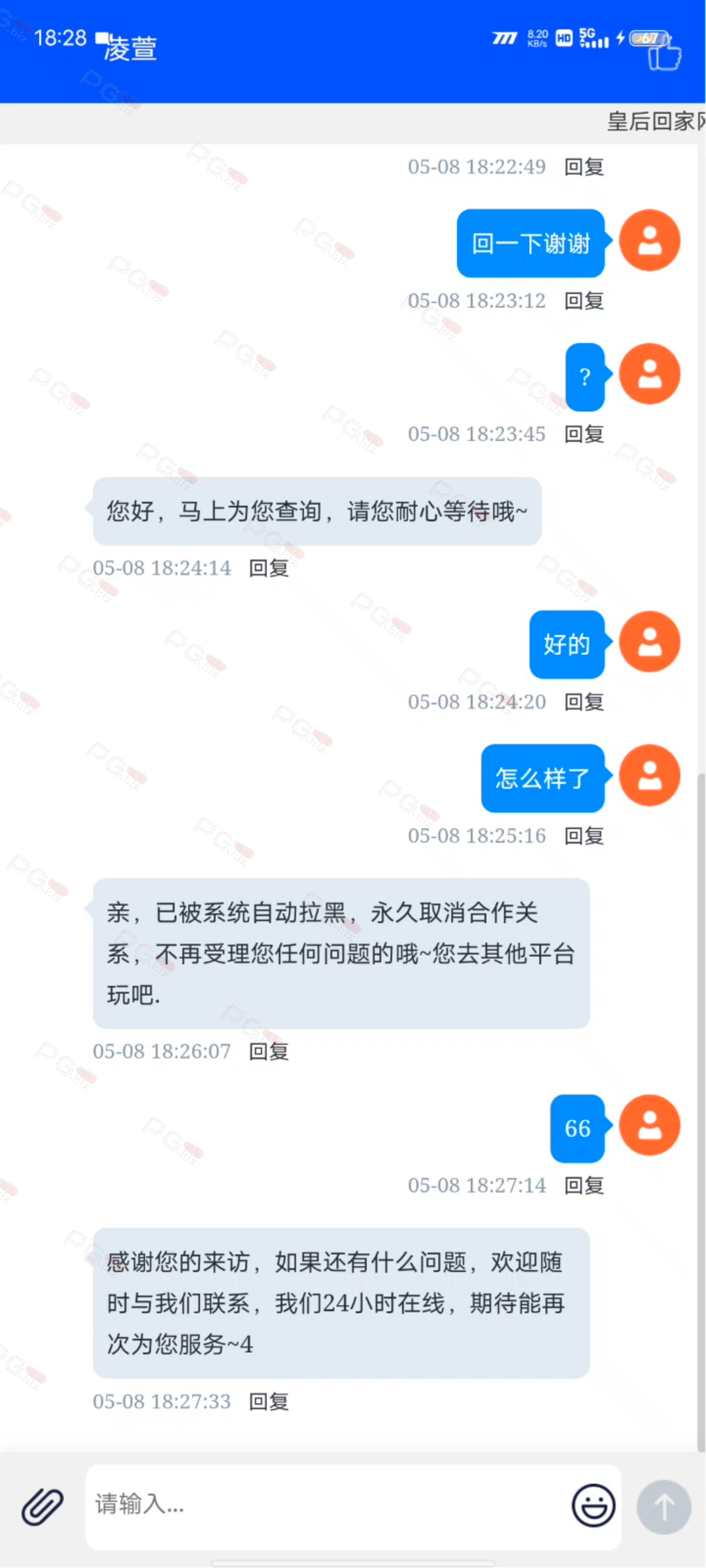706x1568 pixels.
Task: Tap 回复 under the 66 message
Action: click(584, 1186)
